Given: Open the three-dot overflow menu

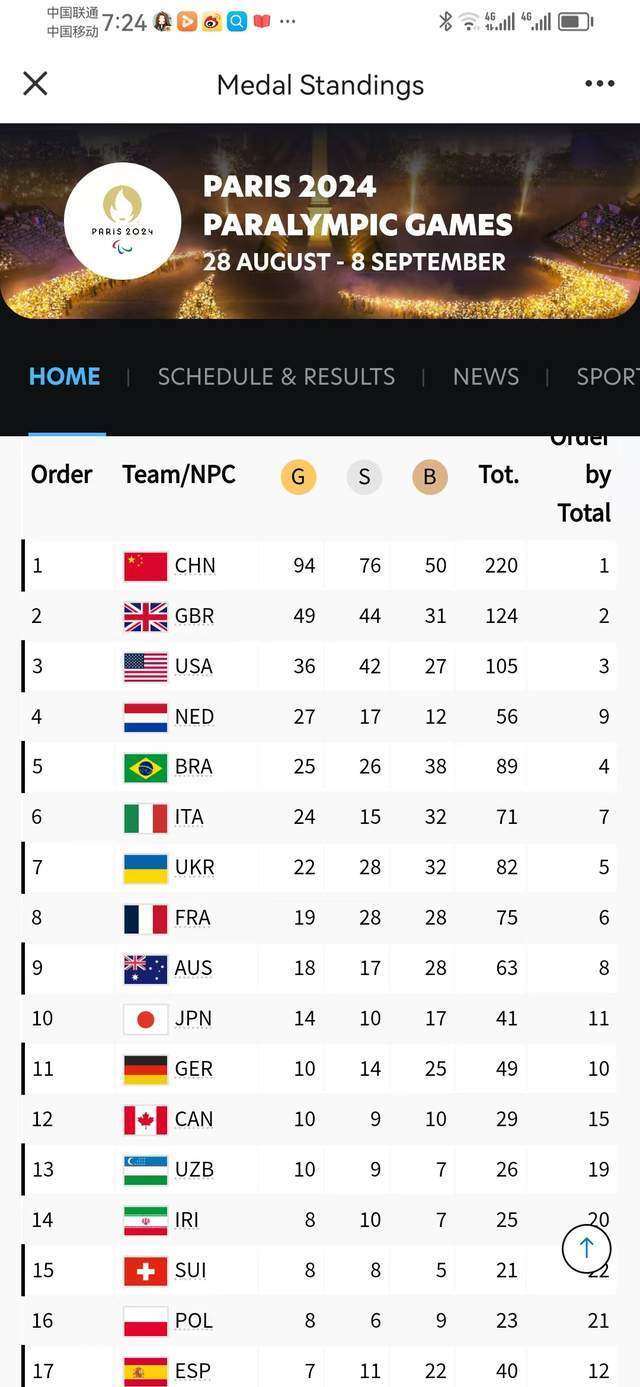Looking at the screenshot, I should (x=599, y=84).
